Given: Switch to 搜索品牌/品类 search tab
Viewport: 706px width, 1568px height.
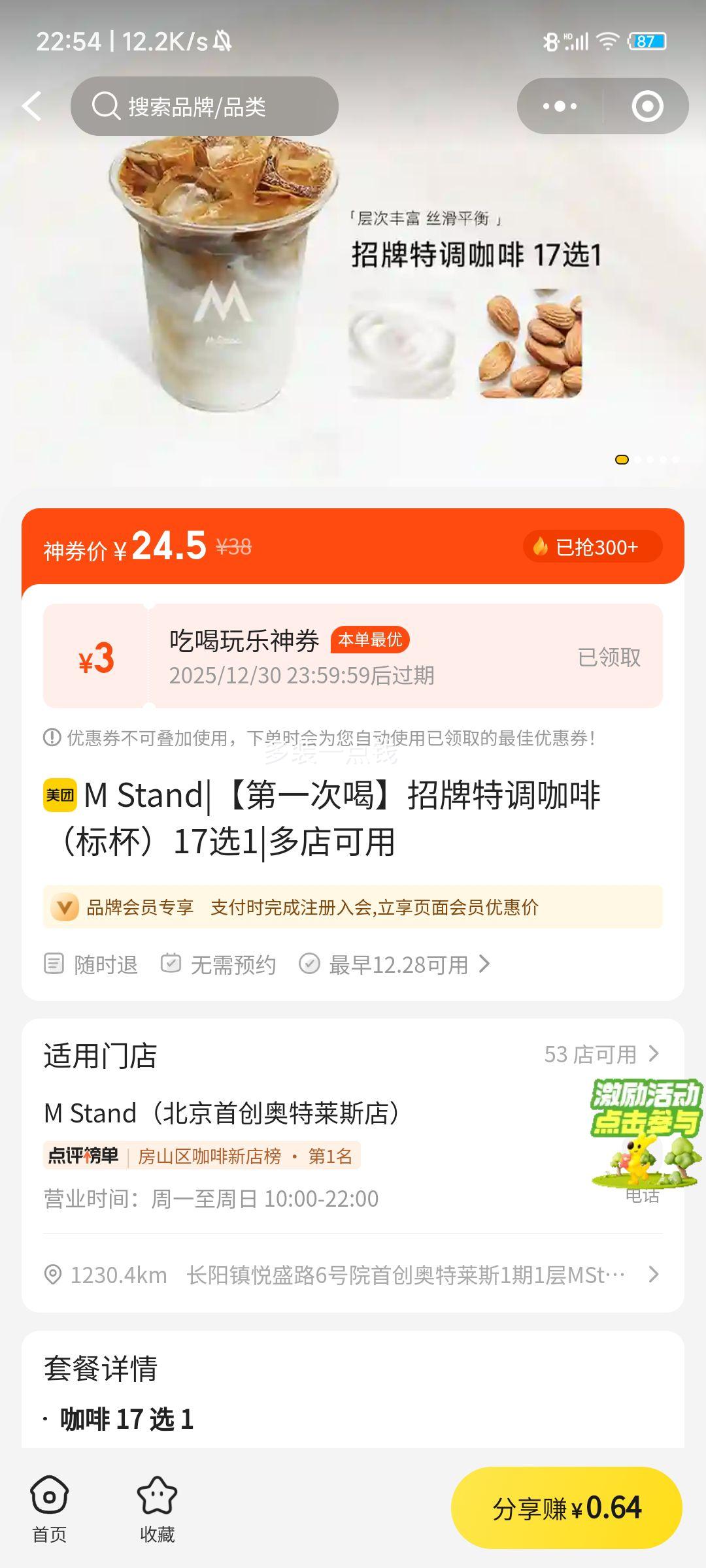Looking at the screenshot, I should coord(203,105).
